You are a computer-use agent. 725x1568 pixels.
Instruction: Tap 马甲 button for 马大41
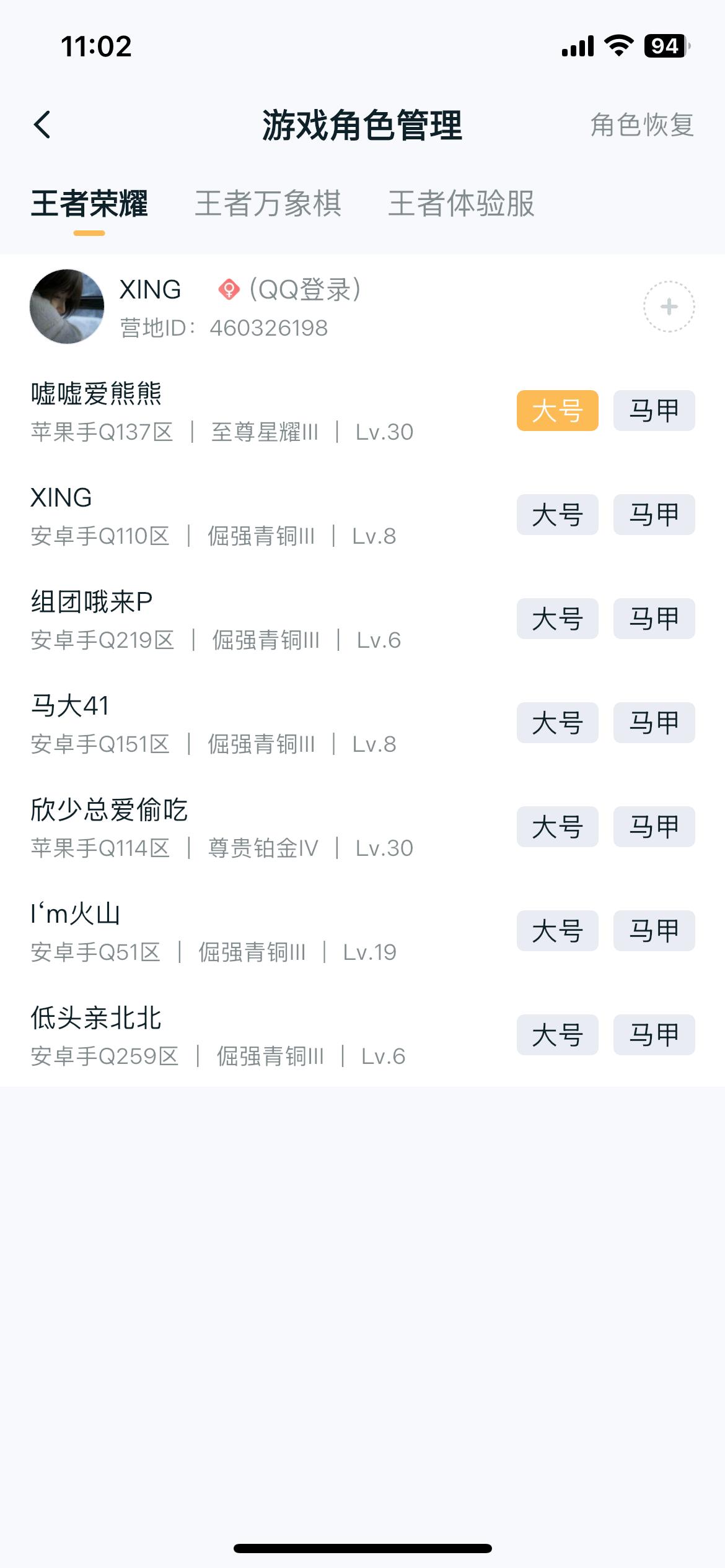pos(654,723)
